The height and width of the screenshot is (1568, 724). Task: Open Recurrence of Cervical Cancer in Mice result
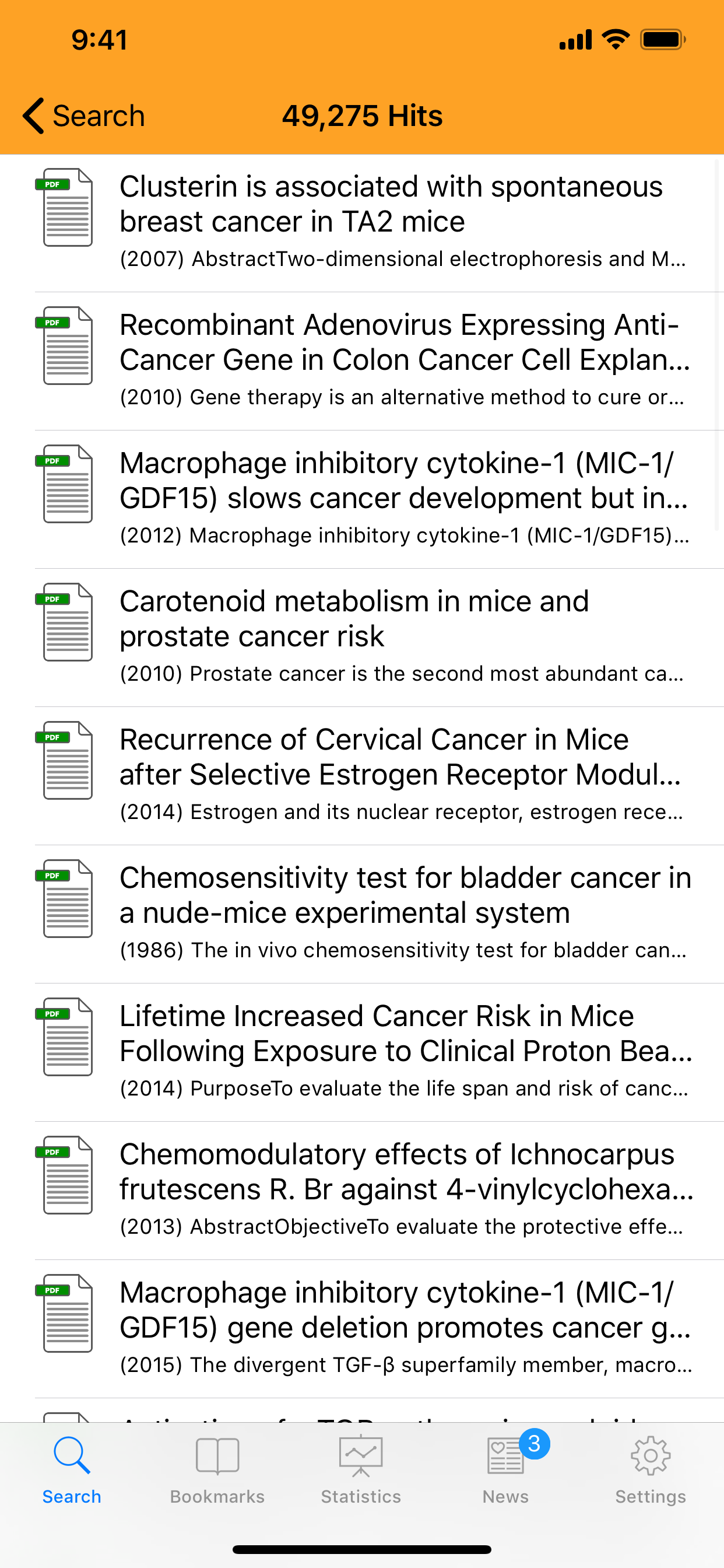tap(362, 776)
